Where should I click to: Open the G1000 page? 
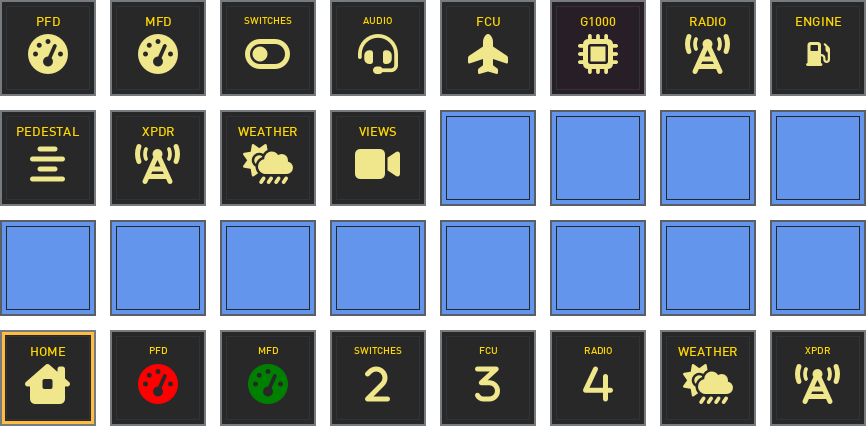(598, 48)
